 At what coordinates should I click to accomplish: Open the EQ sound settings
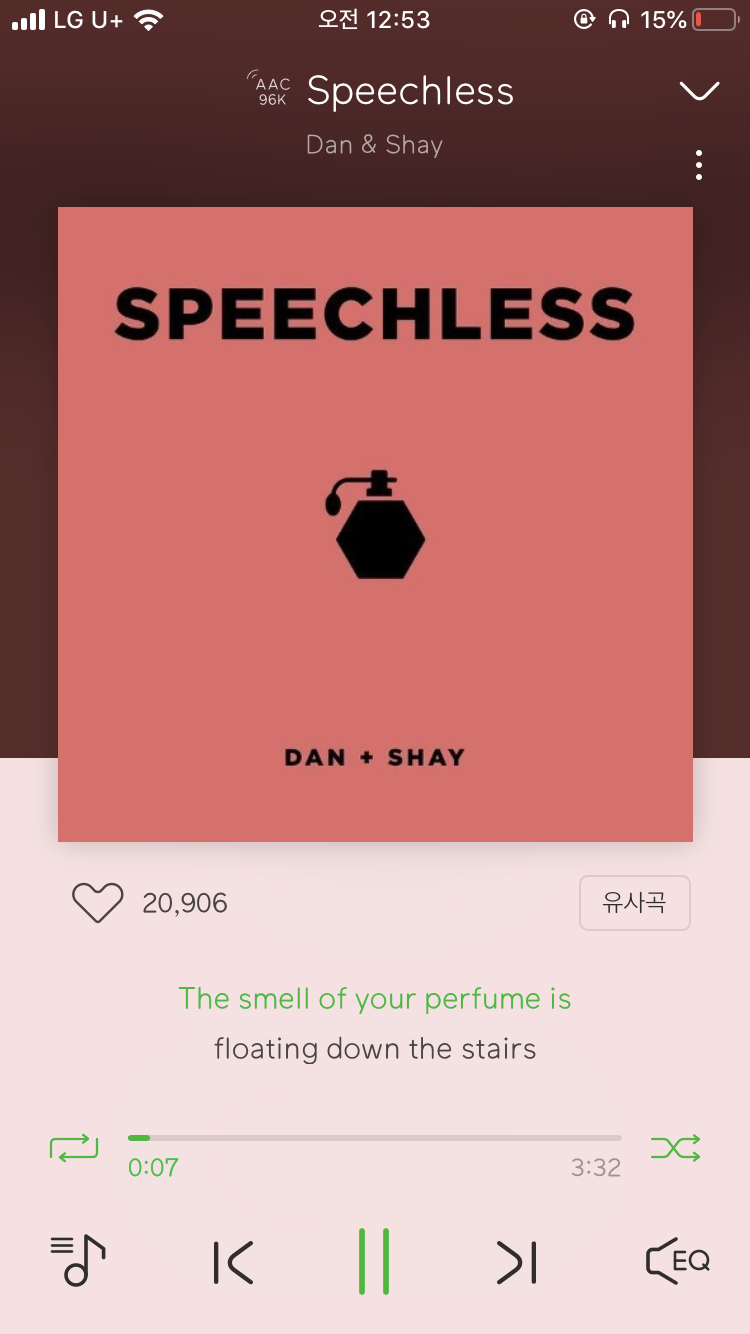click(677, 1260)
